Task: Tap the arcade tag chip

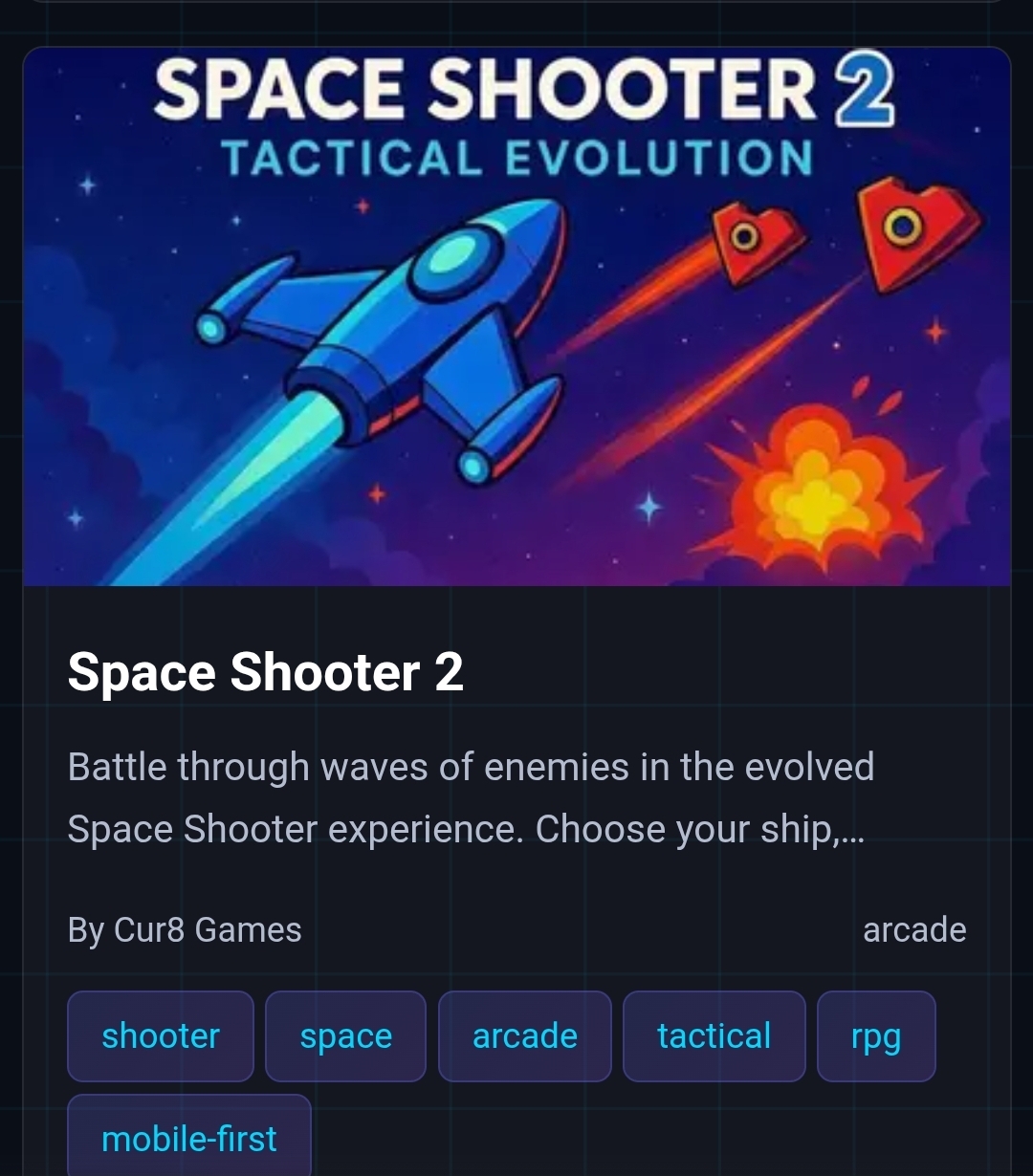Action: (524, 1036)
